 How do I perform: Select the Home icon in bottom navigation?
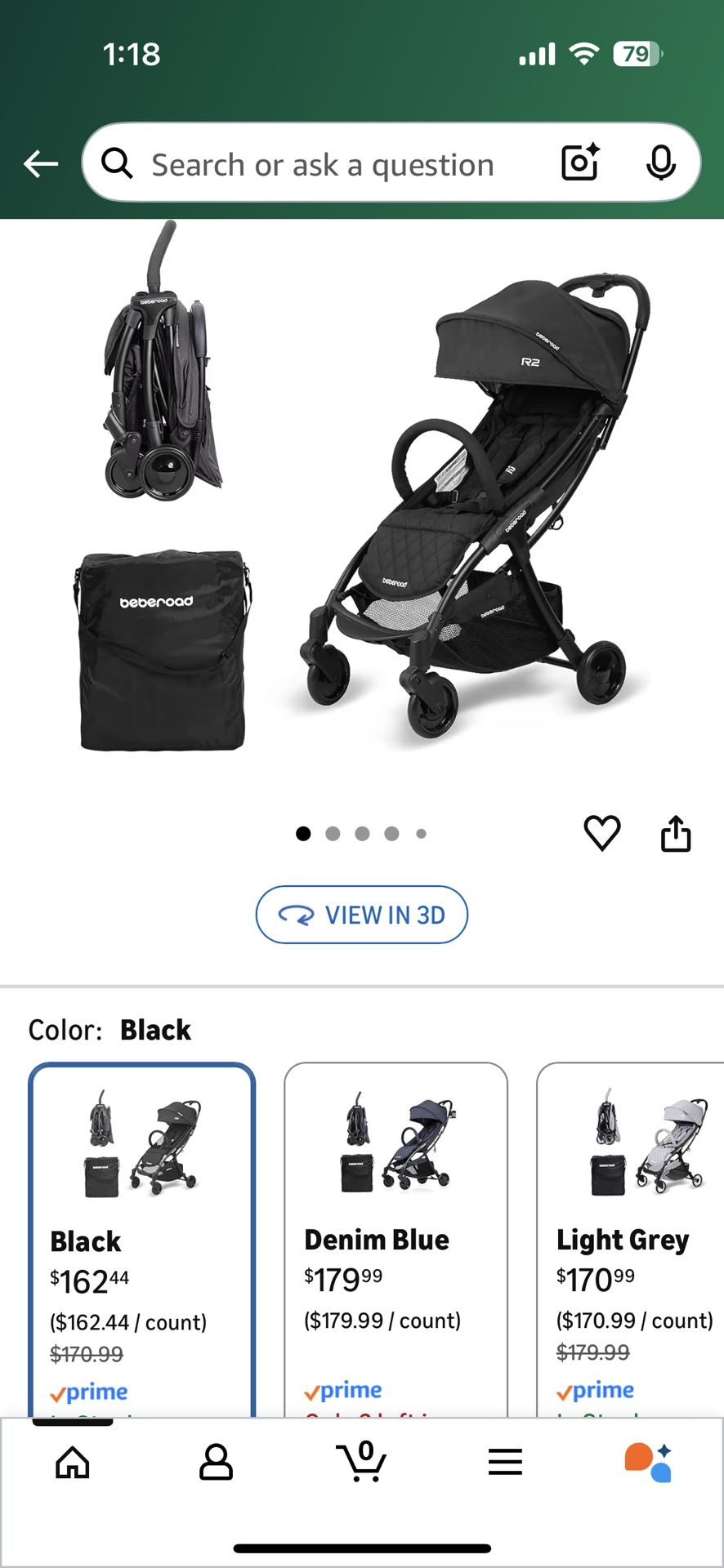point(72,1462)
